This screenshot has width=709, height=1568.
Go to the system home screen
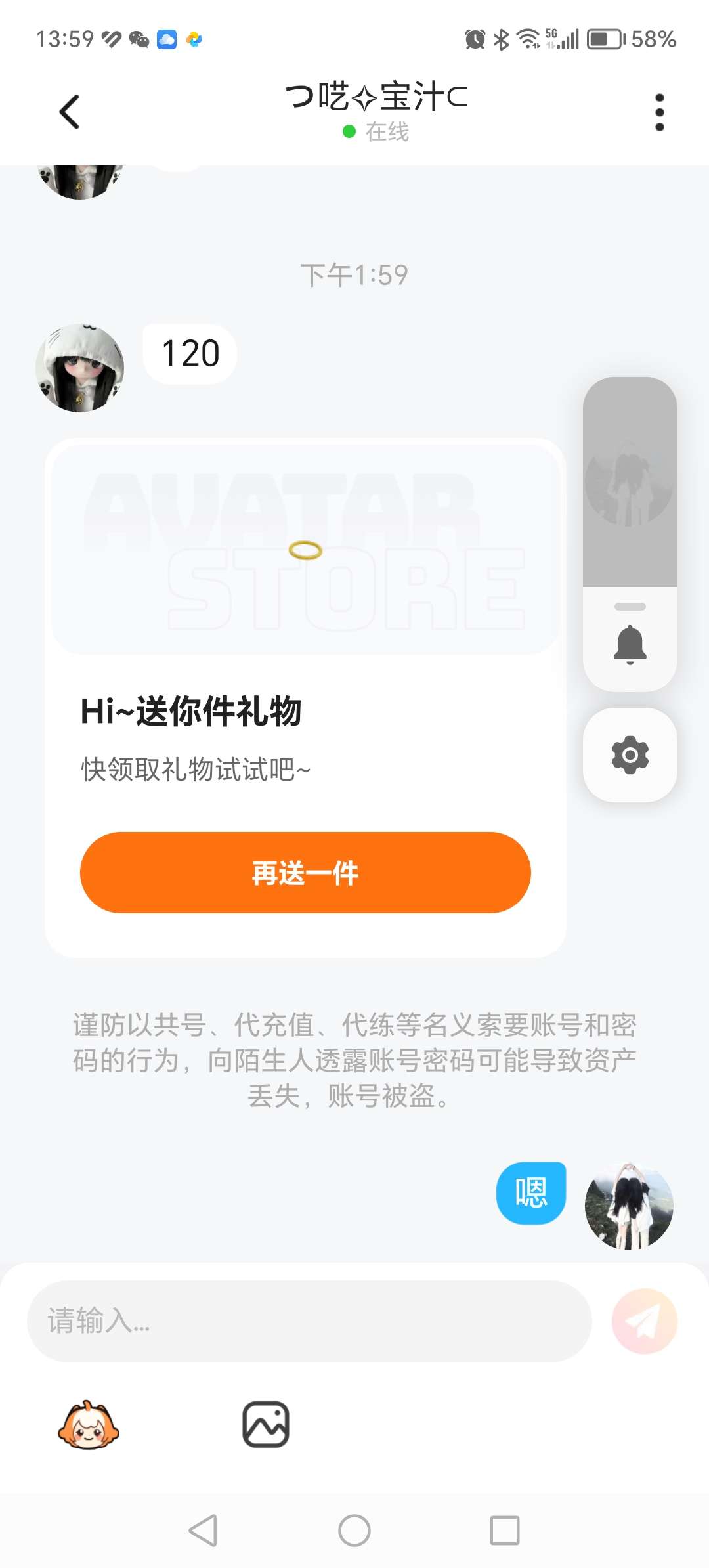click(x=354, y=1531)
